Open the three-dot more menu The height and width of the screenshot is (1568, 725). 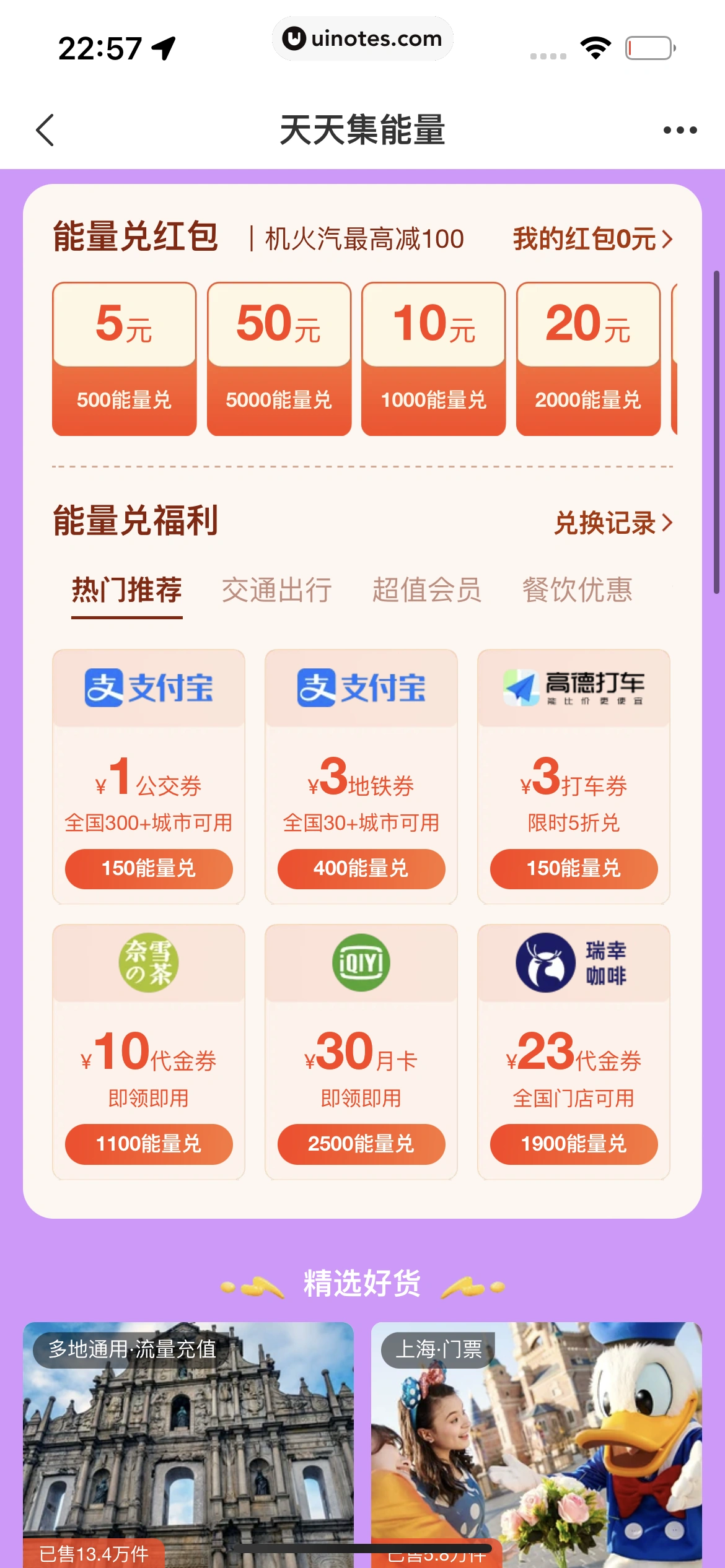[x=680, y=130]
